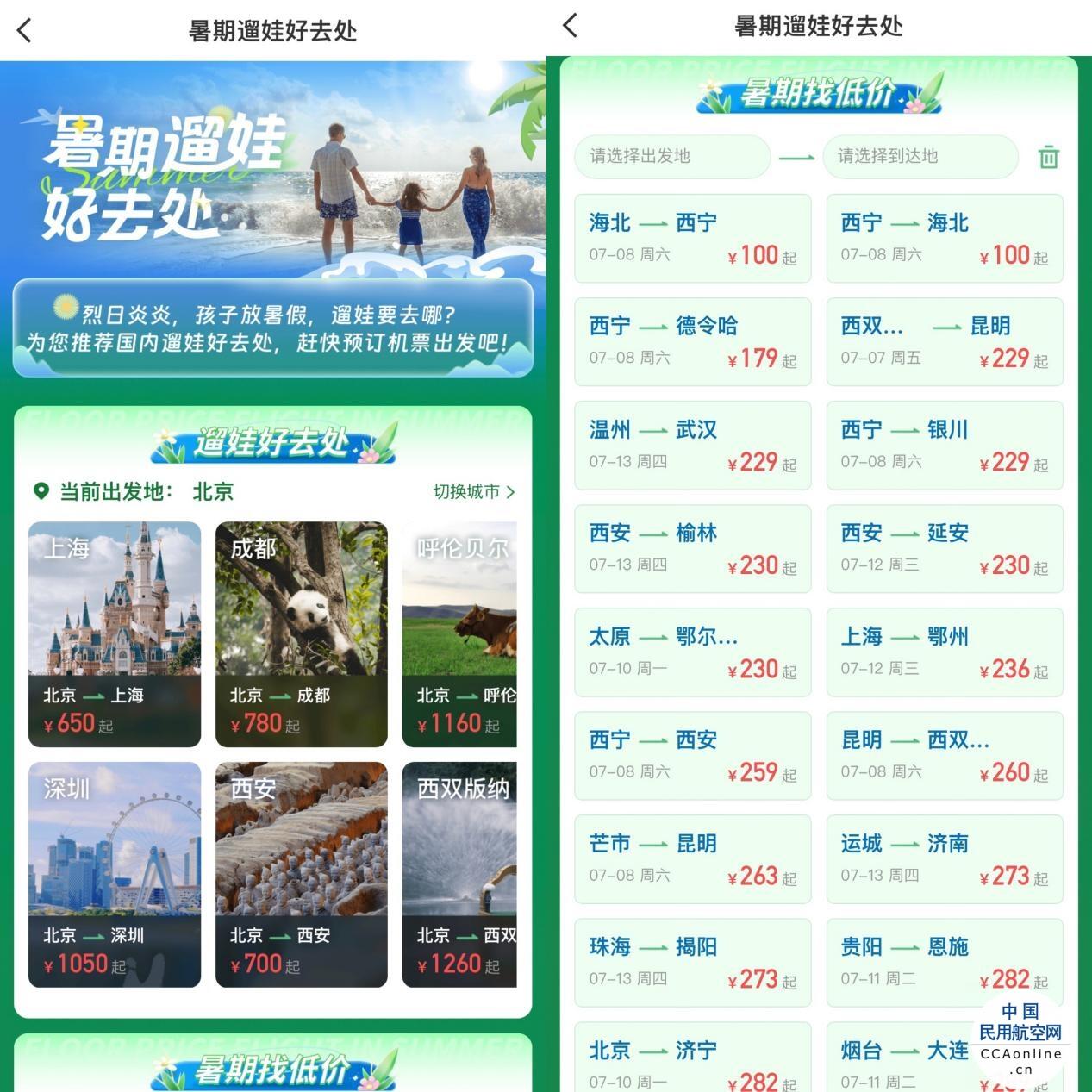Choose the 运城 to 济南 ¥273 flight
Image resolution: width=1092 pixels, height=1092 pixels.
click(x=944, y=858)
